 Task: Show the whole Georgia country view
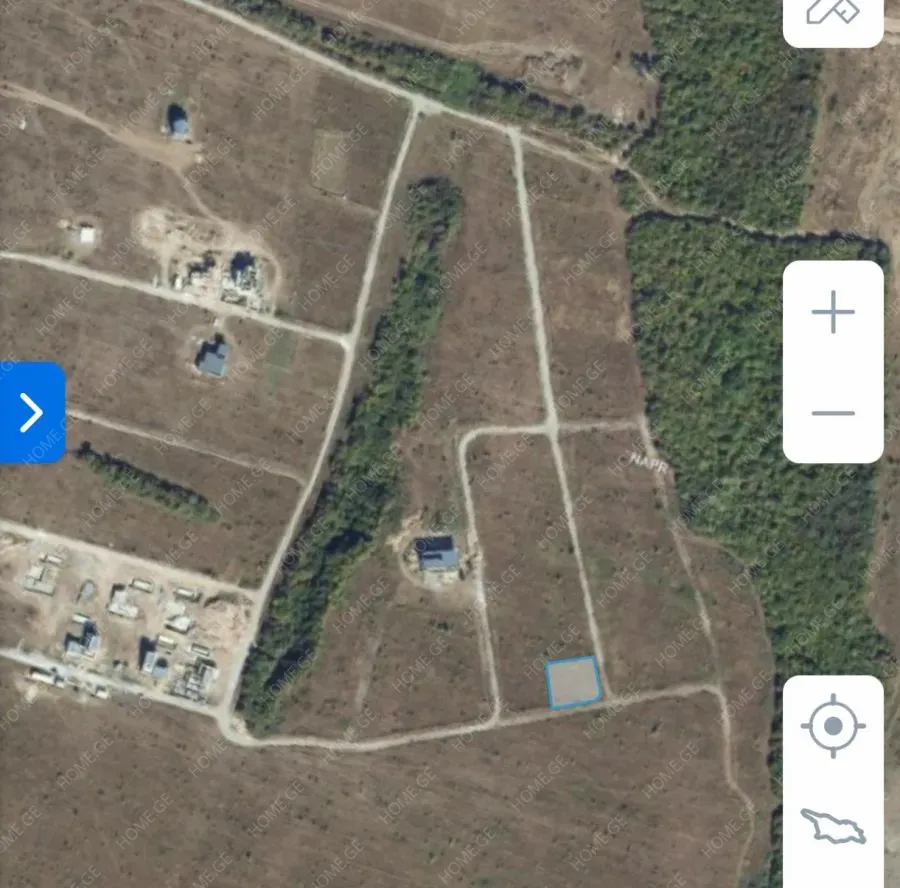(x=833, y=826)
